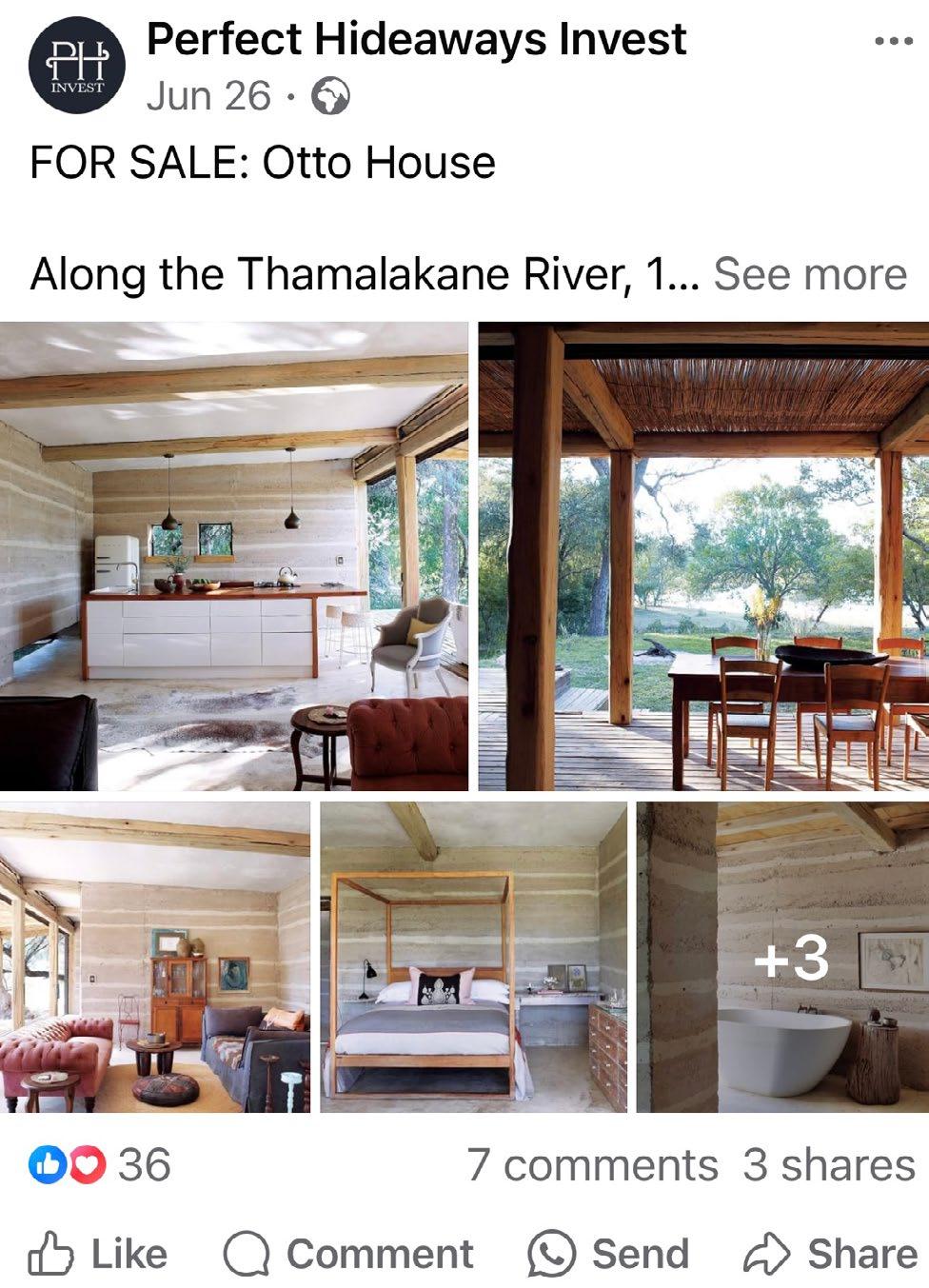View the +3 more photos tile
This screenshot has width=929, height=1288.
[x=782, y=957]
